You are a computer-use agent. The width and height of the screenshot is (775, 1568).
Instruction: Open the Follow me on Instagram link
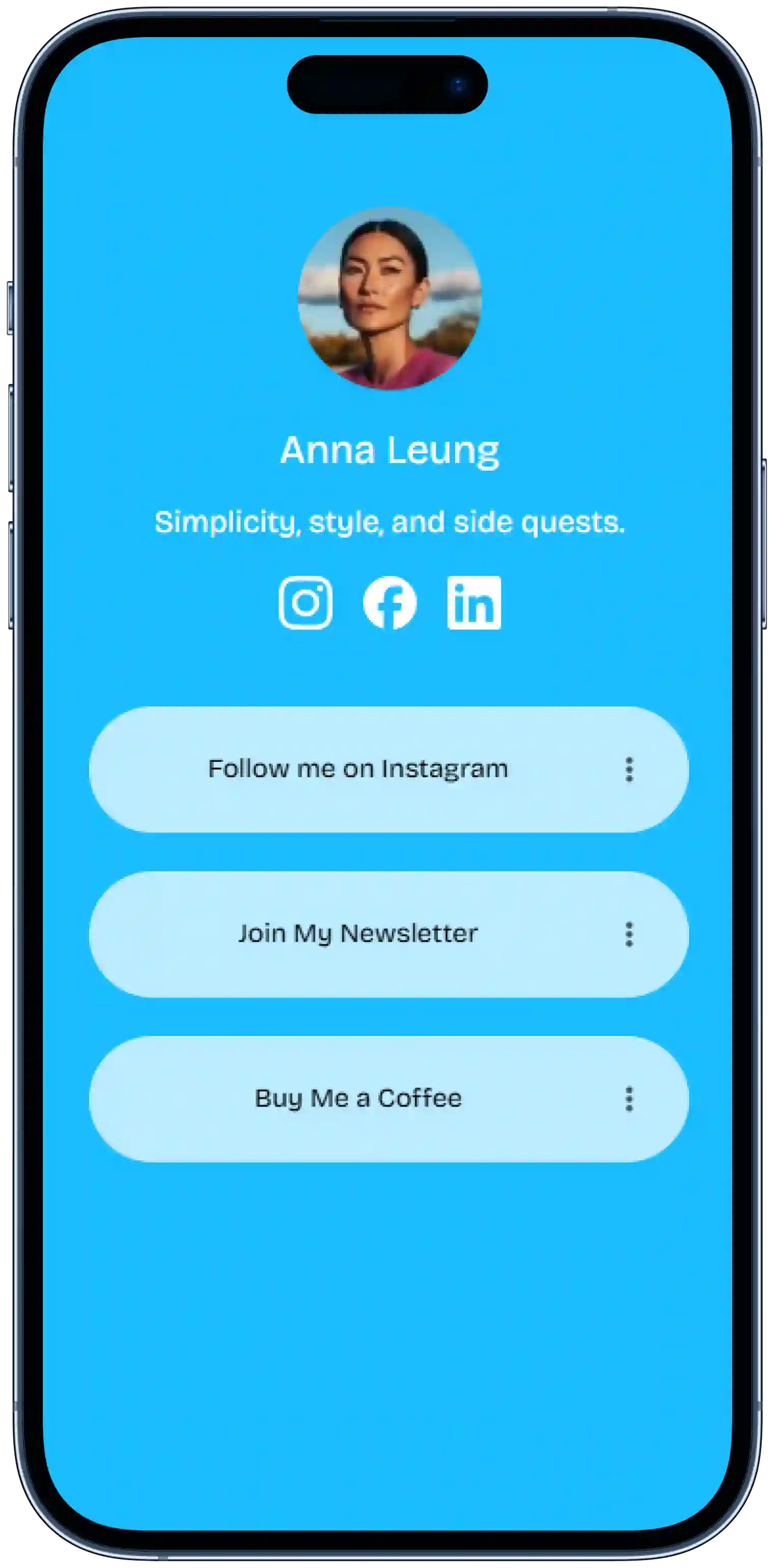358,770
